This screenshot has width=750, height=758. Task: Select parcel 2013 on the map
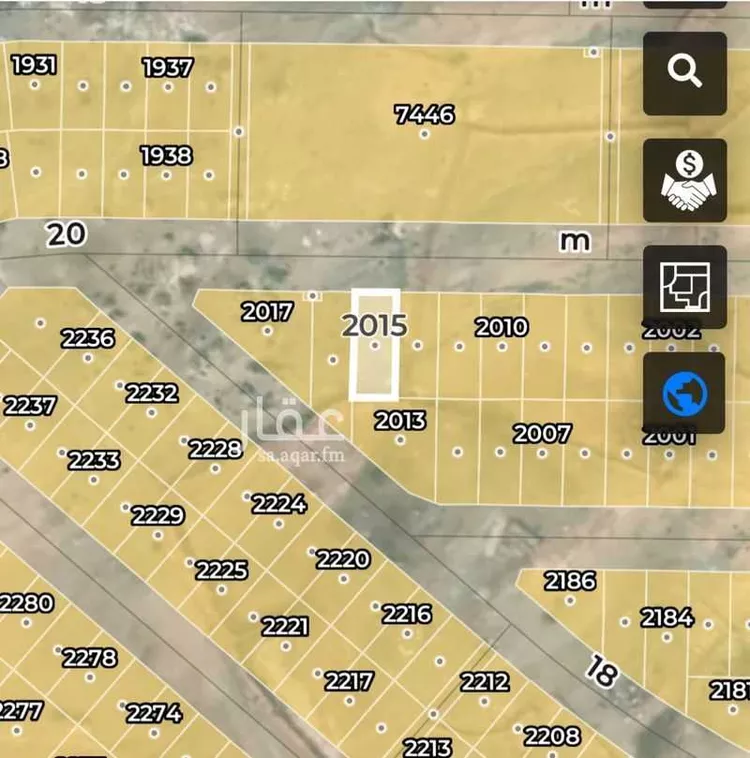pos(400,422)
